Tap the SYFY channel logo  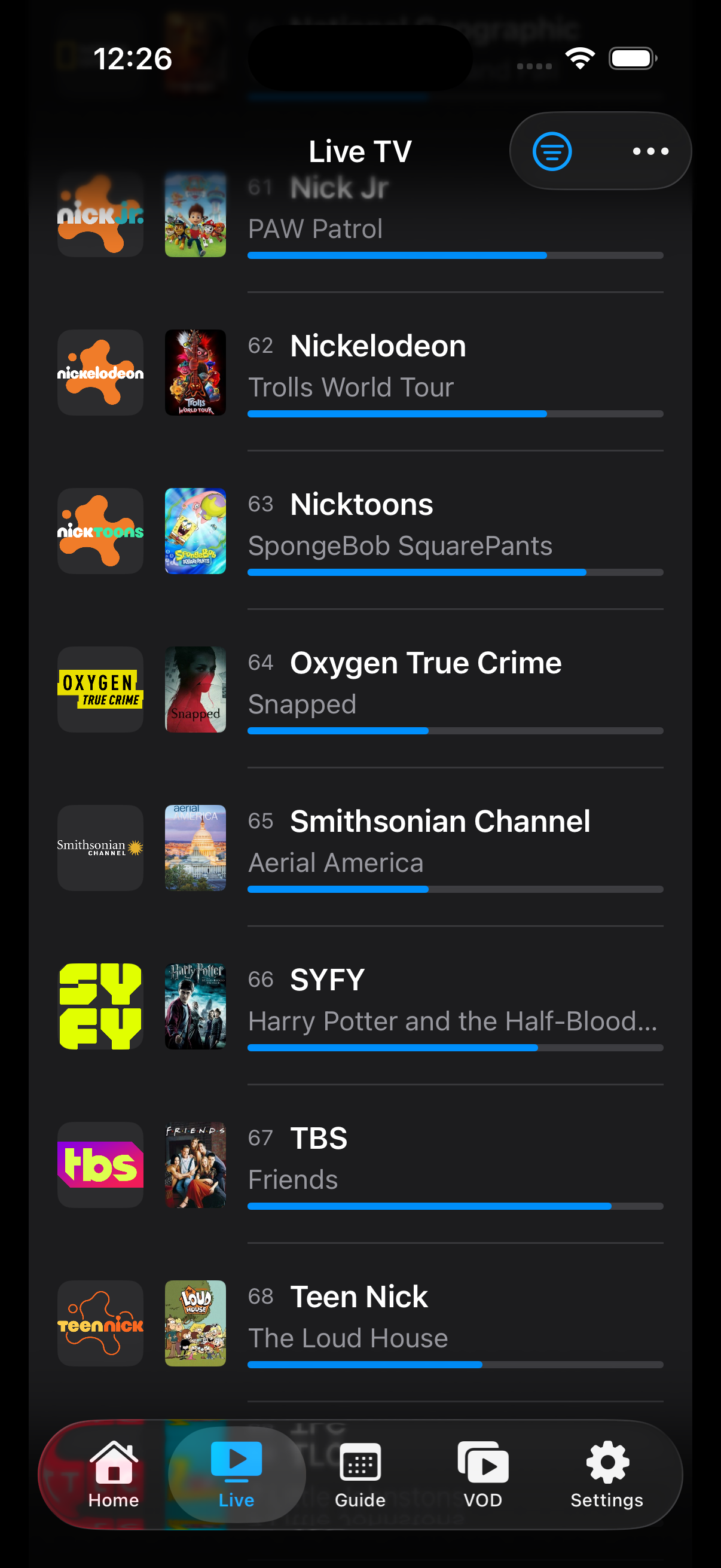[x=100, y=1007]
